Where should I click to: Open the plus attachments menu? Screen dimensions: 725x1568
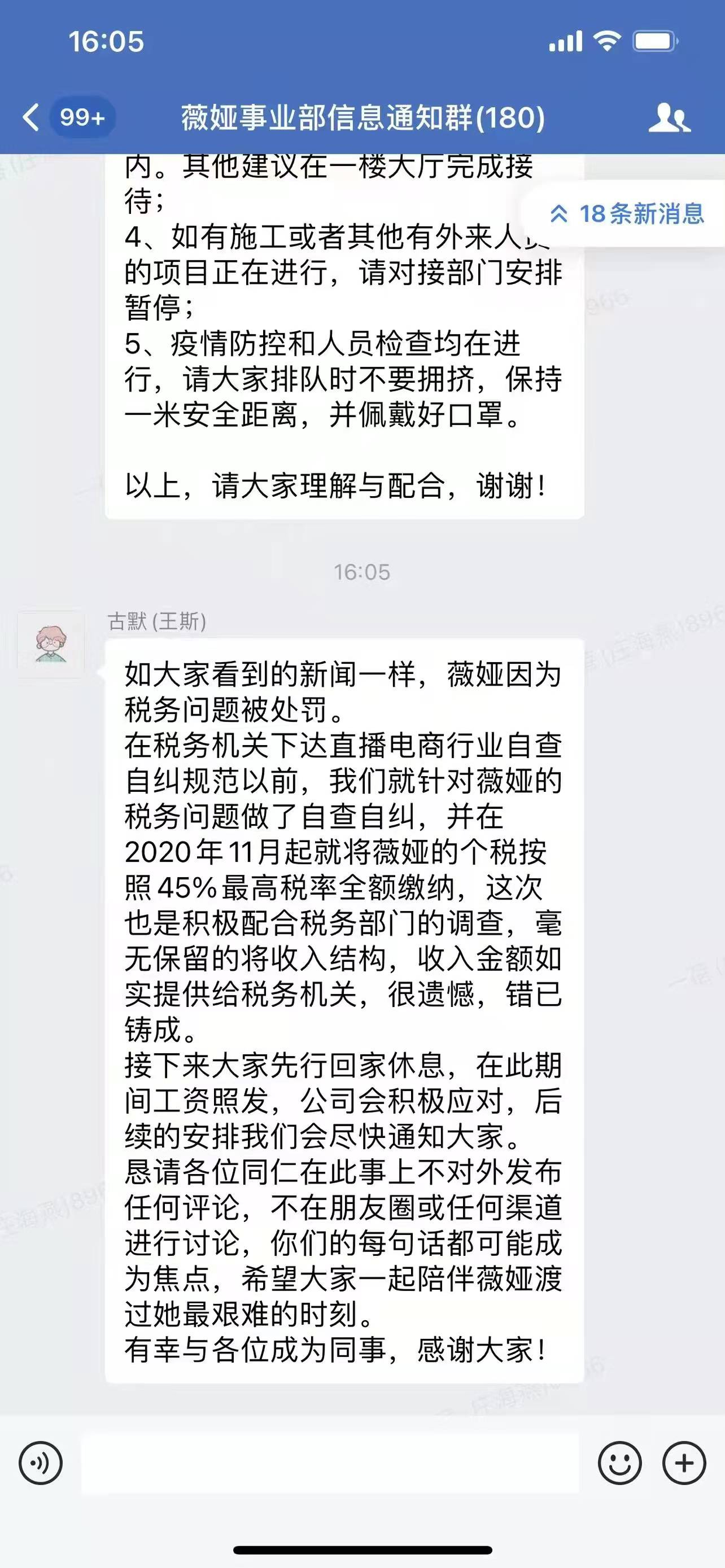click(683, 1463)
